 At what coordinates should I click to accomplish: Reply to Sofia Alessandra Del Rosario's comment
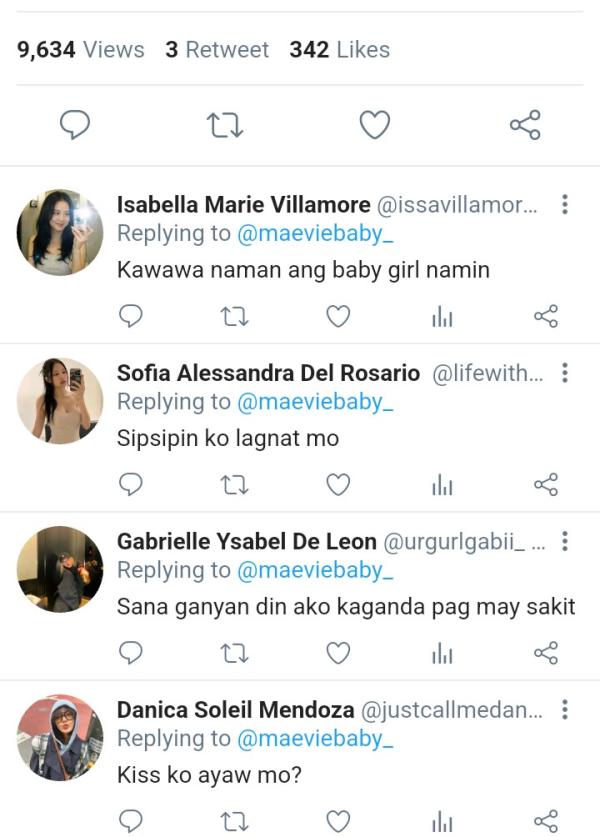click(x=131, y=485)
